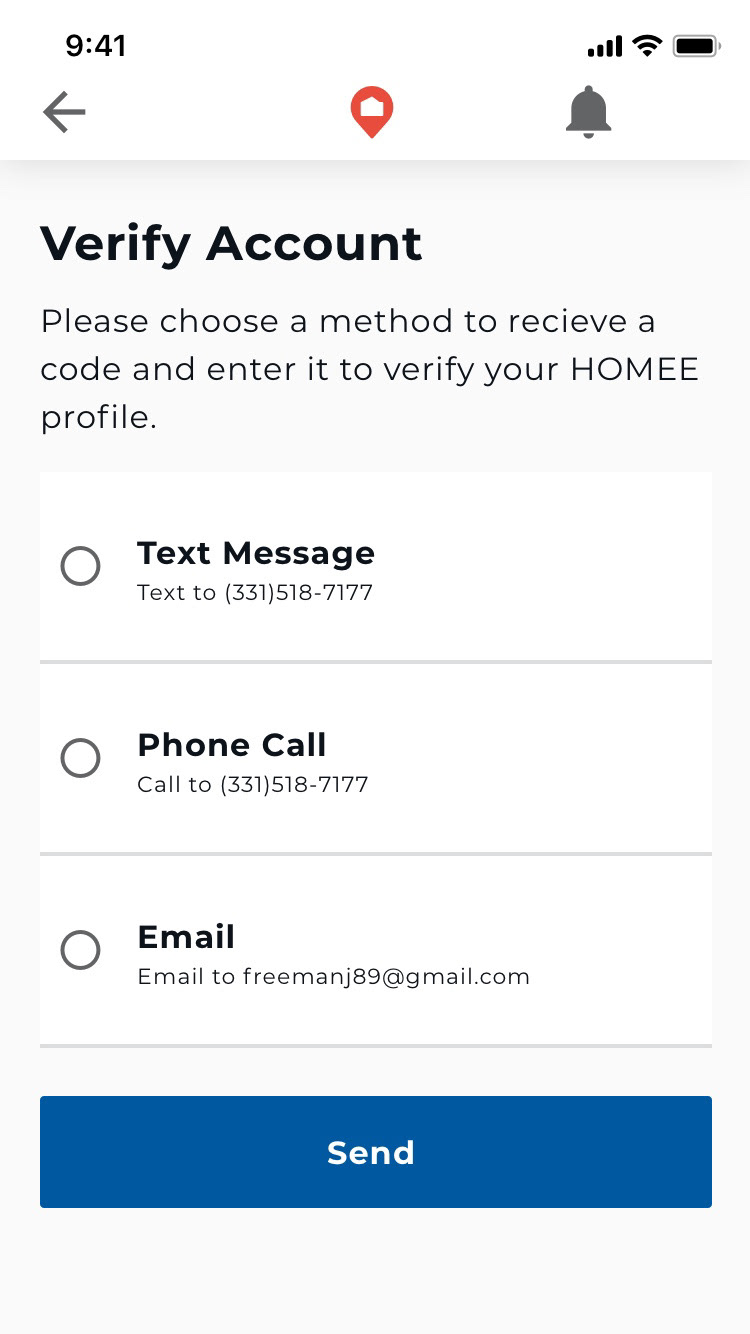Go back using the arrow icon

point(64,113)
